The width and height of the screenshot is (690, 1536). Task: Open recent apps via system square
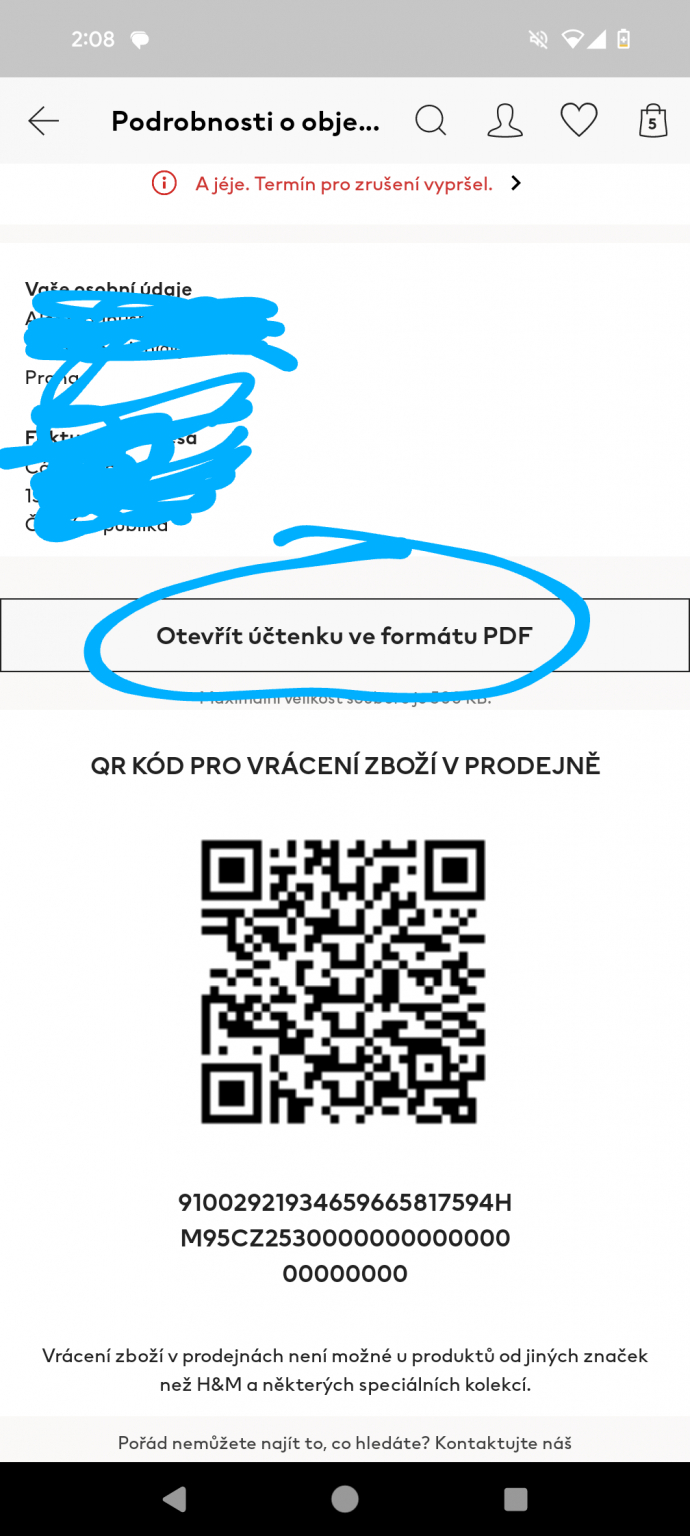[515, 1498]
